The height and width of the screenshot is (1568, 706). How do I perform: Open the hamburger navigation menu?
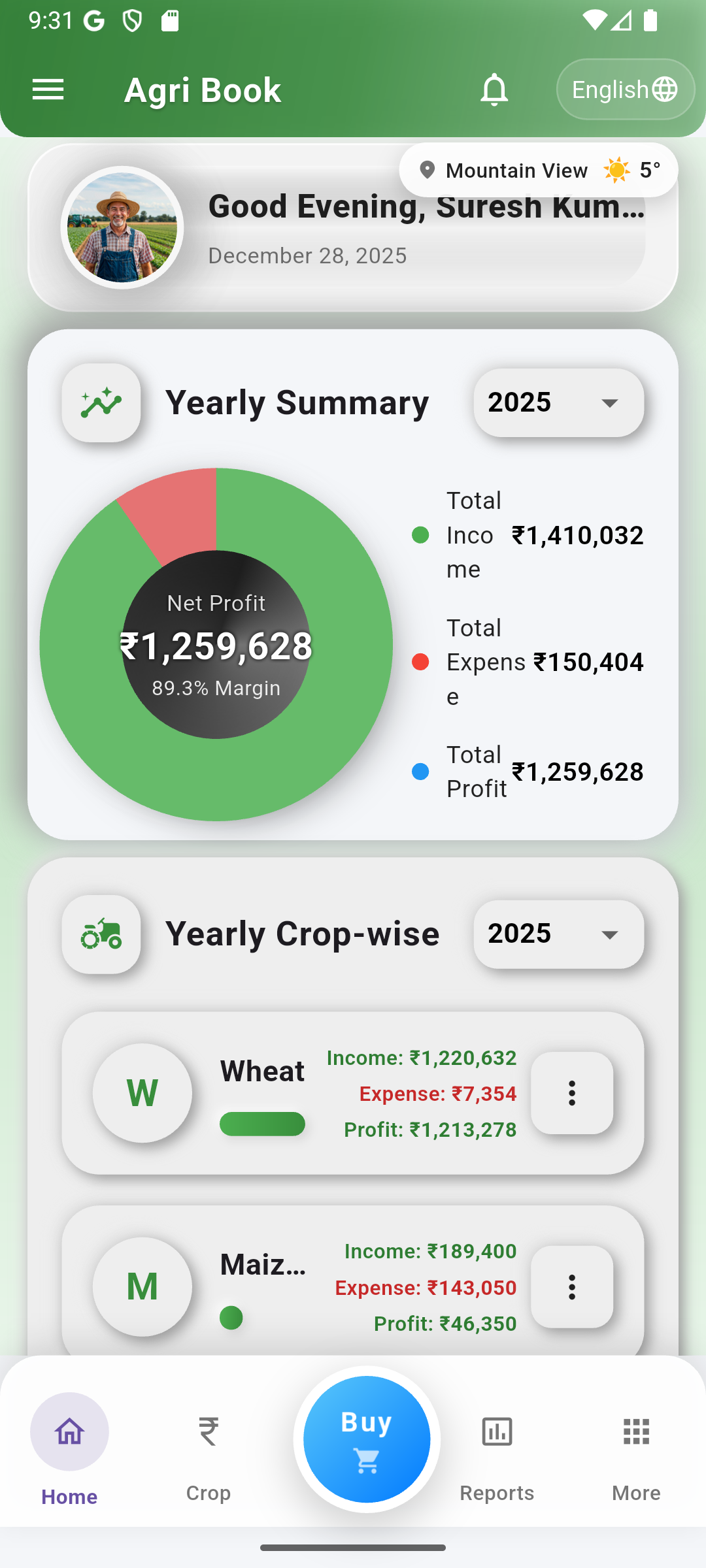[x=47, y=90]
